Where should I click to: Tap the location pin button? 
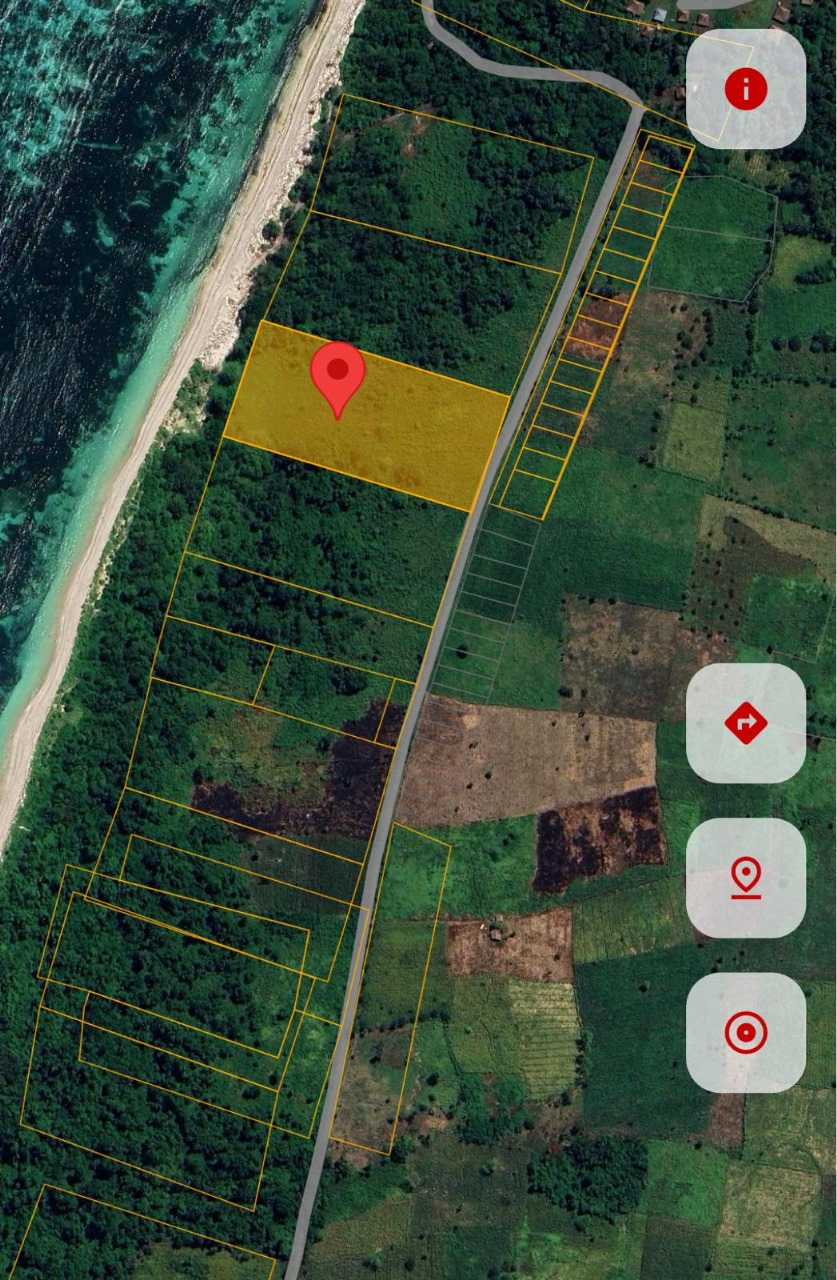click(745, 878)
